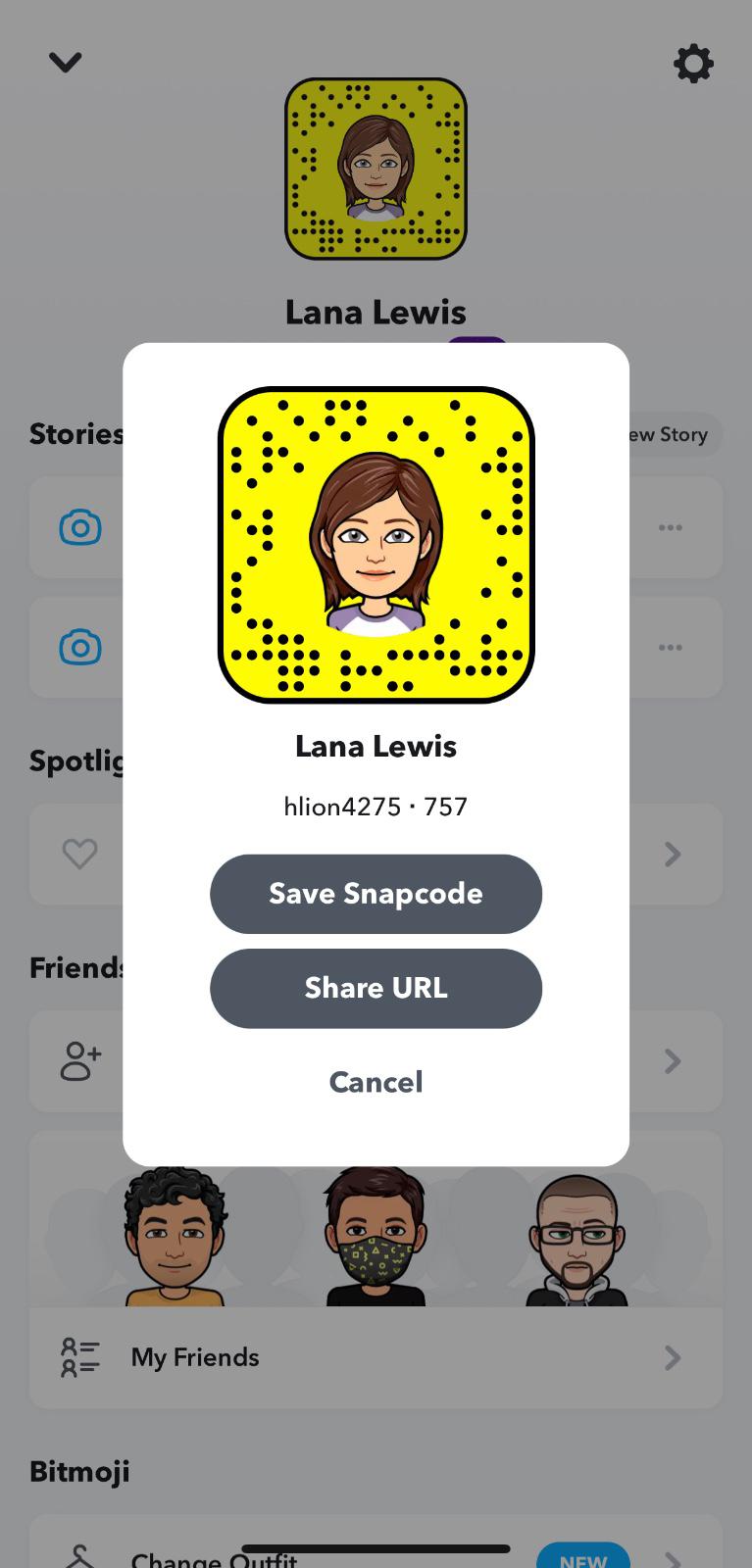Viewport: 752px width, 1568px height.
Task: Cancel the Snapcode dialog
Action: click(376, 1082)
